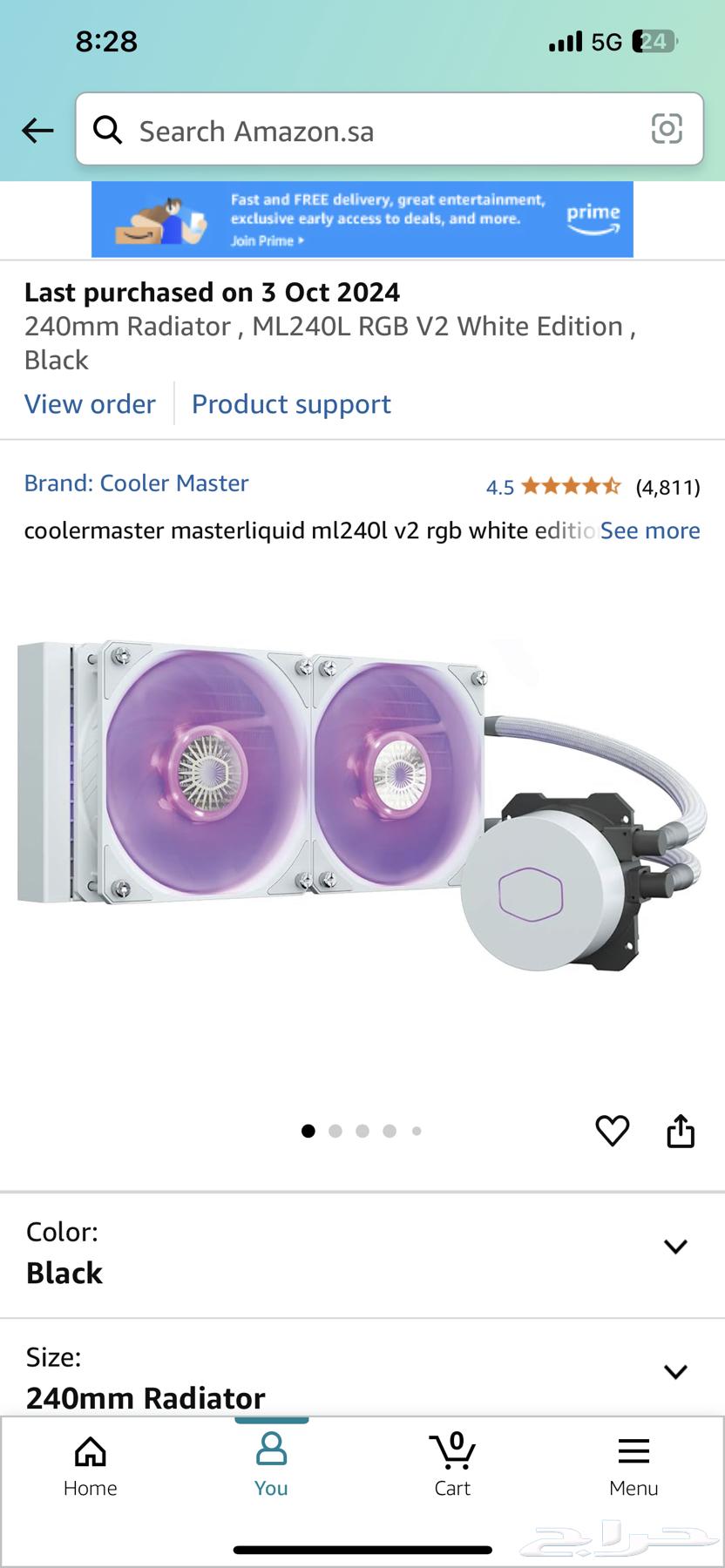Screen dimensions: 725x1568
Task: Tap the search magnifier icon
Action: [106, 129]
